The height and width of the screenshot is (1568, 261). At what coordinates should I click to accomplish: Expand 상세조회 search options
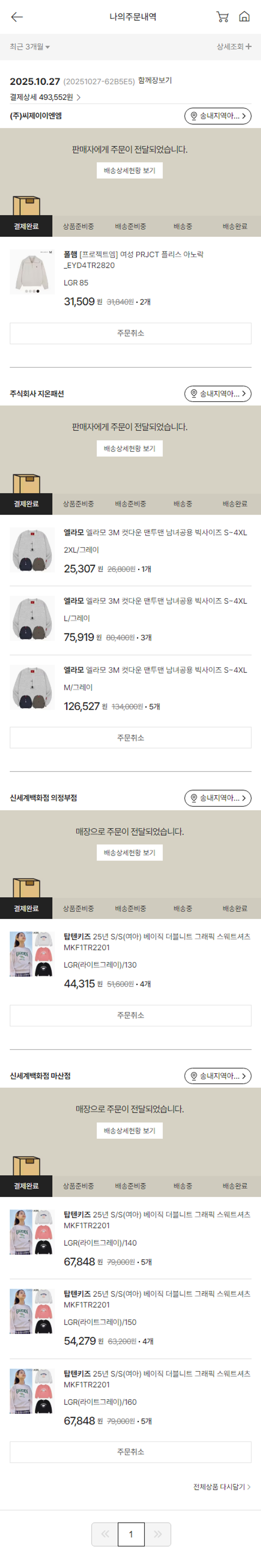coord(234,47)
